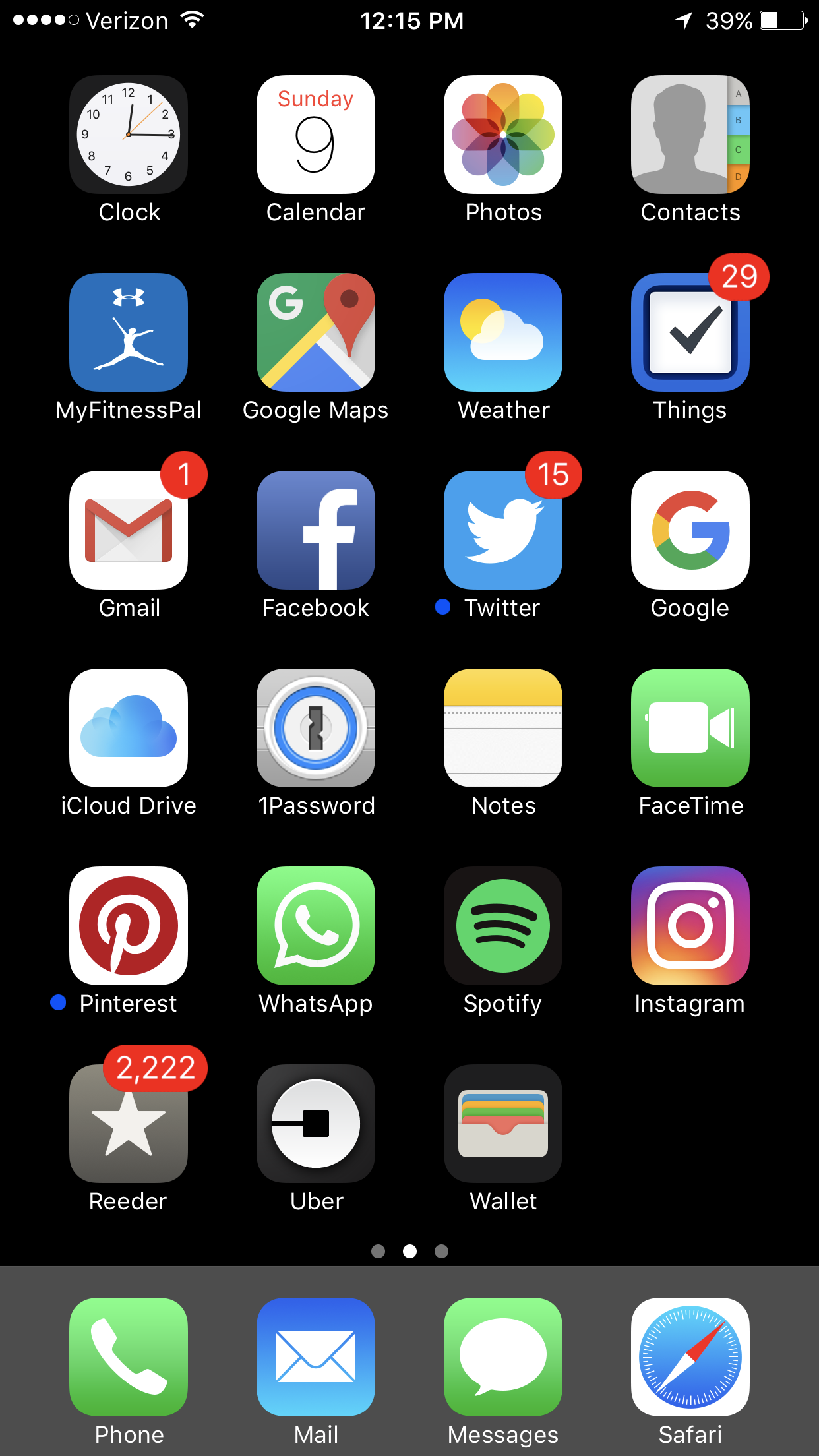Screen dimensions: 819x1456
Task: Open Instagram
Action: tap(690, 926)
